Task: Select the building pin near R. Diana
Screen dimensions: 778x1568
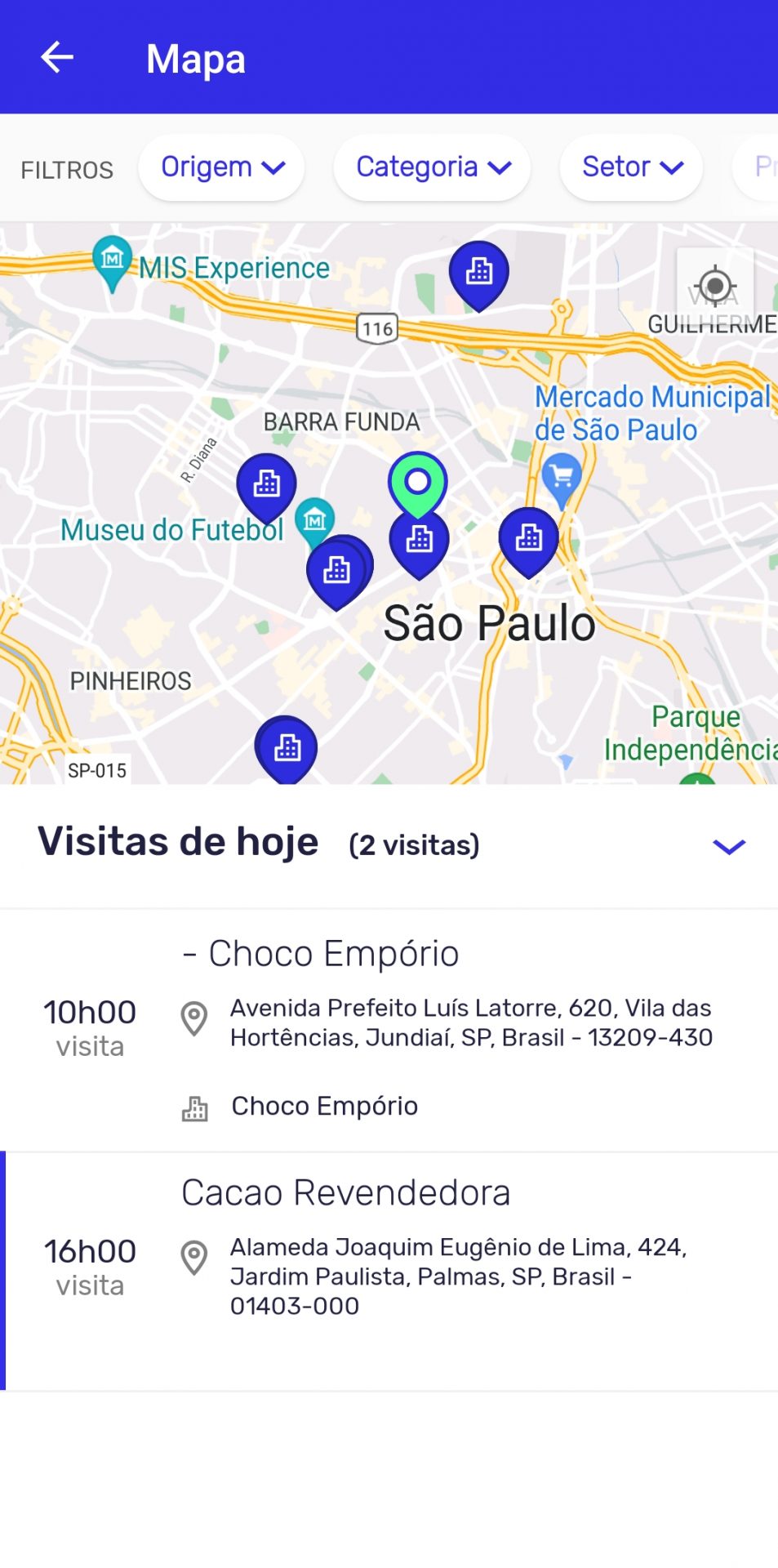Action: [x=266, y=485]
